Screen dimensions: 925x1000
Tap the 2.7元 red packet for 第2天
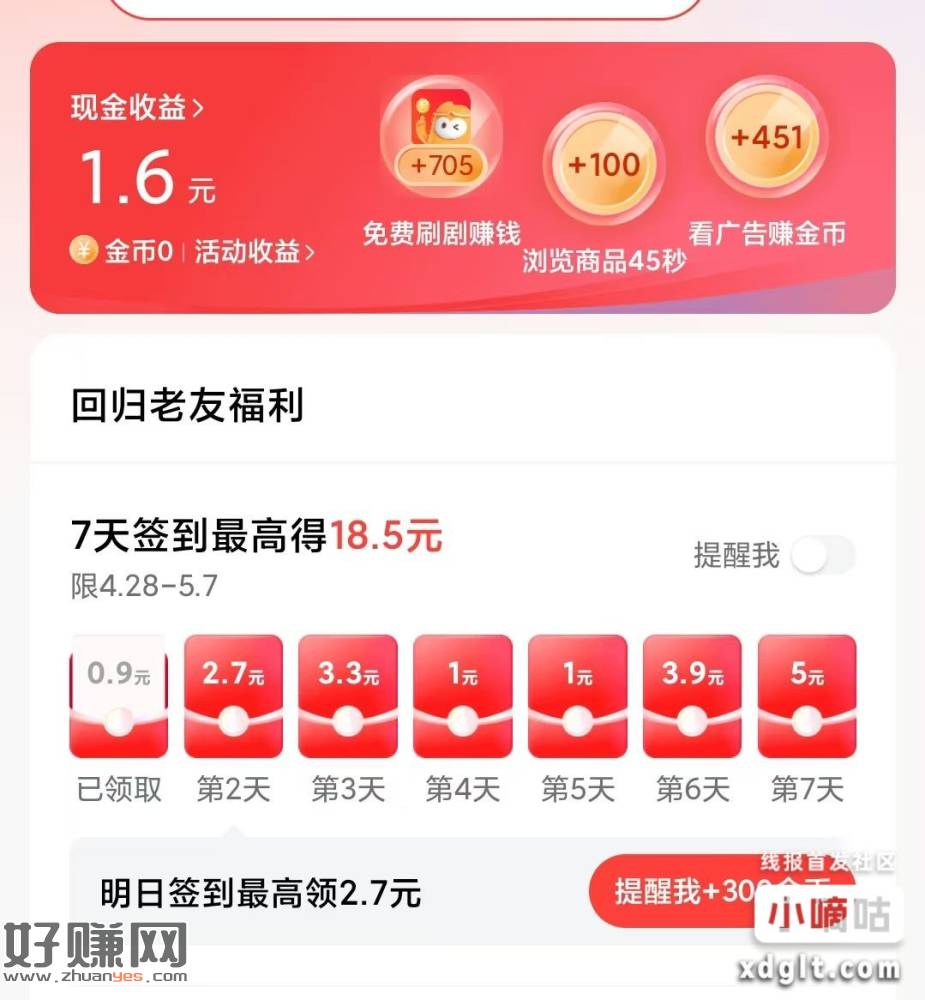(233, 697)
